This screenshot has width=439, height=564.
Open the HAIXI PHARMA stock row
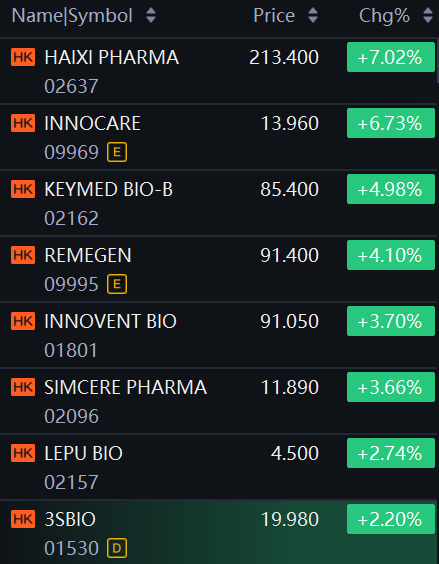tap(220, 70)
